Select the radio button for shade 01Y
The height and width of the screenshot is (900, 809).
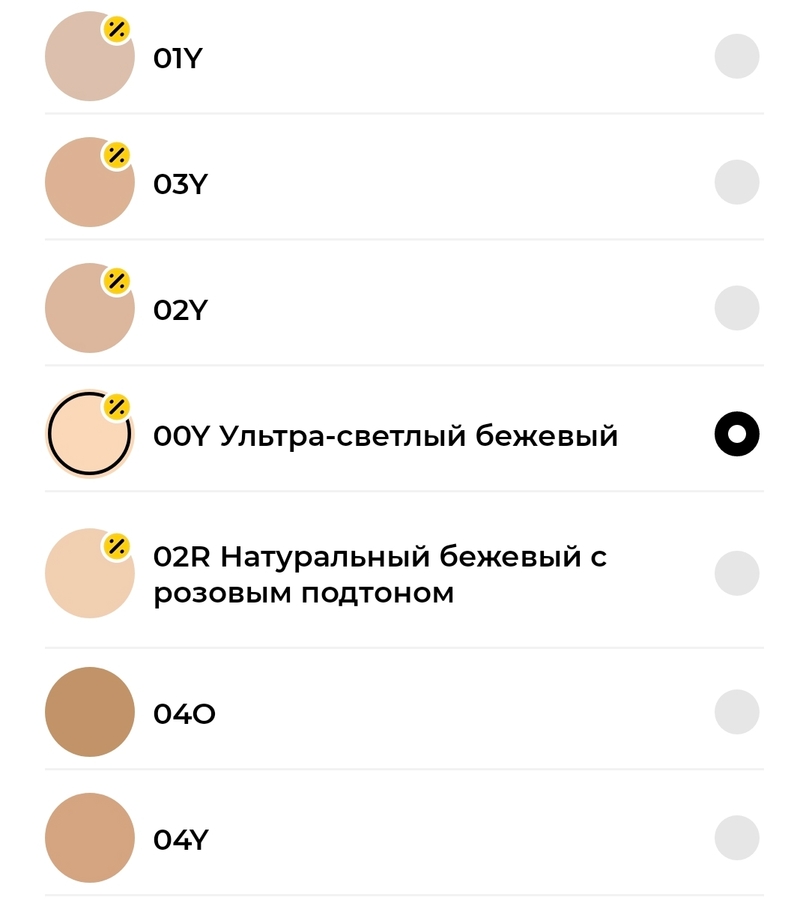737,56
